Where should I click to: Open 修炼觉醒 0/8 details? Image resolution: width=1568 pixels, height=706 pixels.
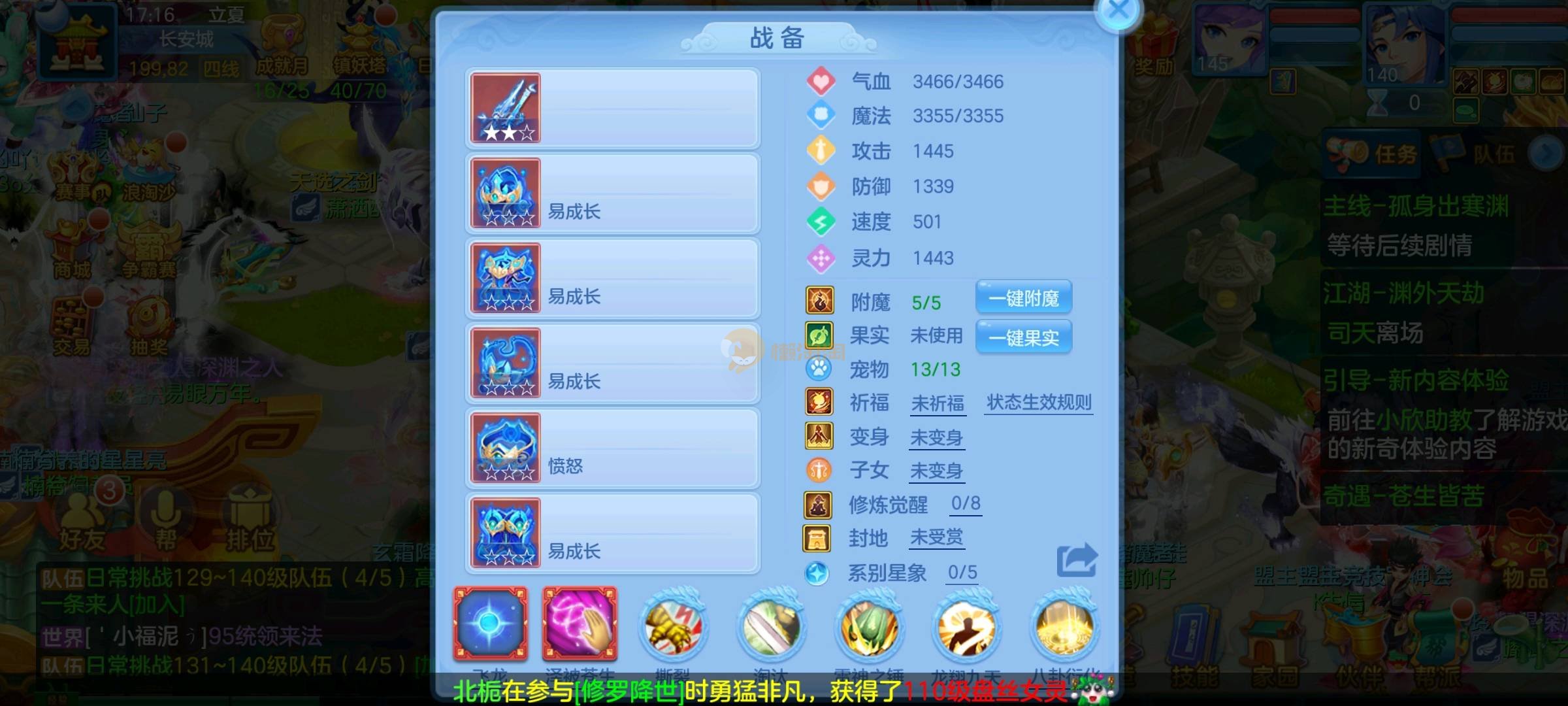tap(965, 504)
